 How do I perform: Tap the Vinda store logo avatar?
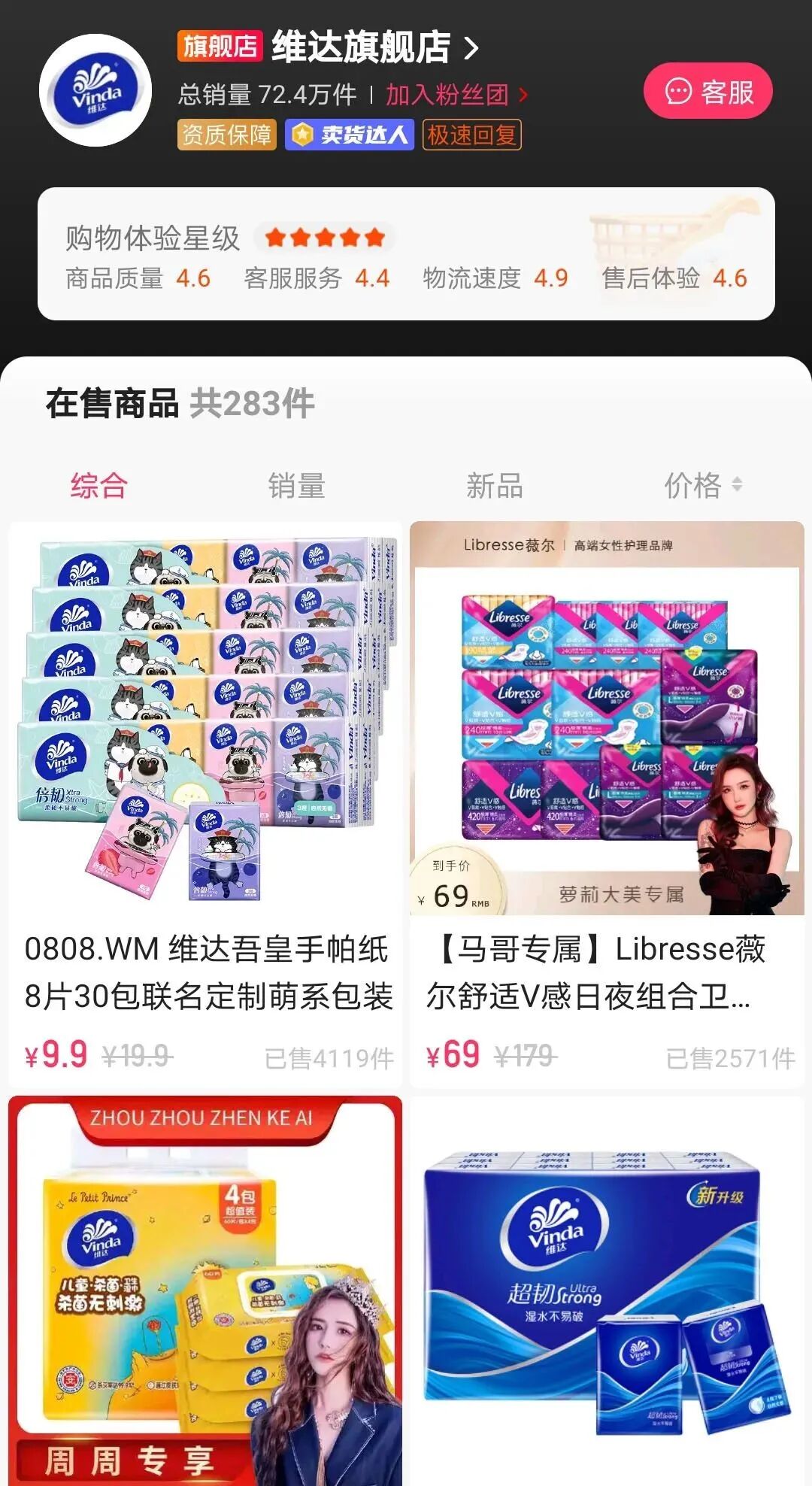coord(95,90)
